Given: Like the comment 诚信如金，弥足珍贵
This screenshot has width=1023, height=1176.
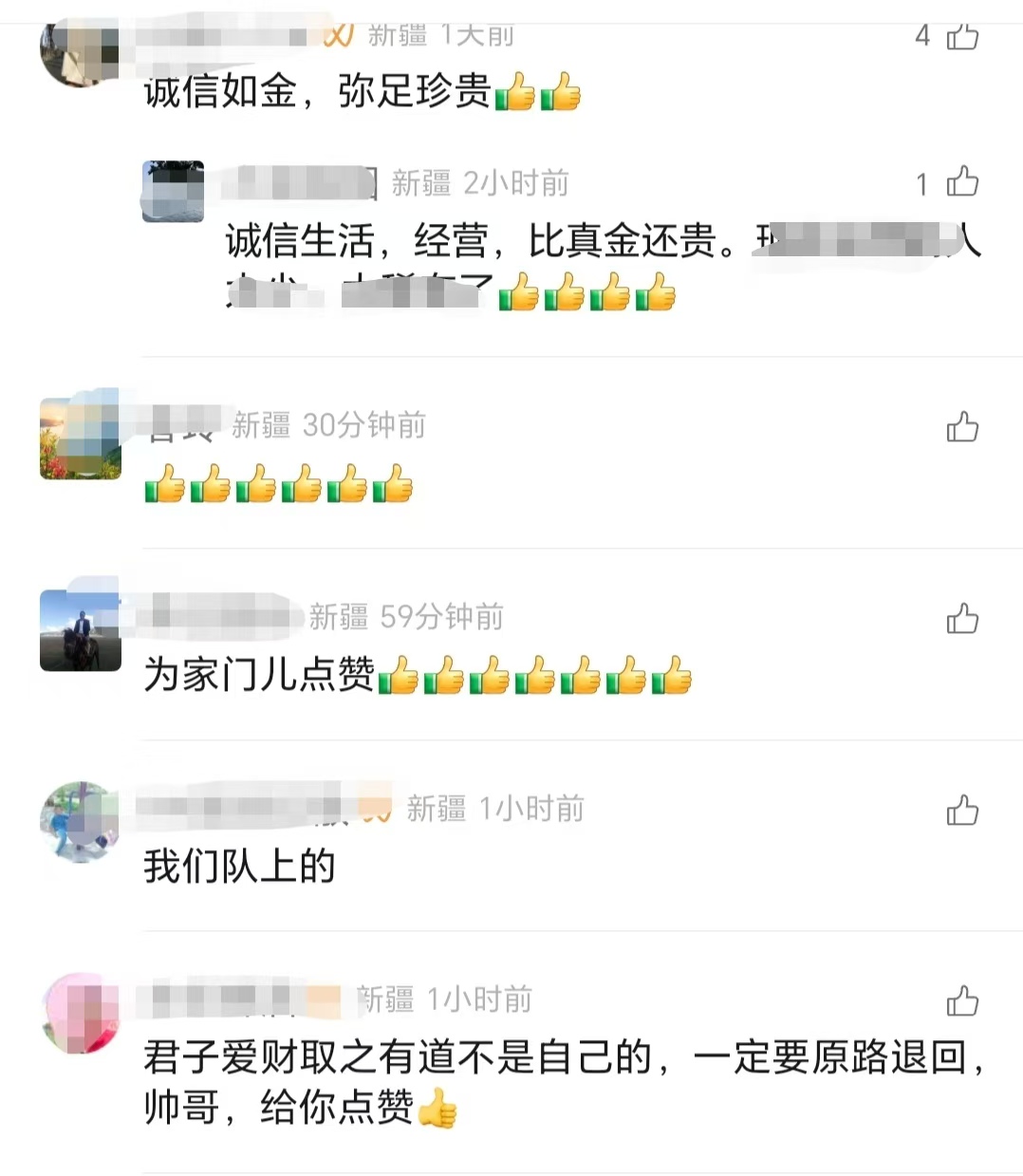Looking at the screenshot, I should point(962,36).
